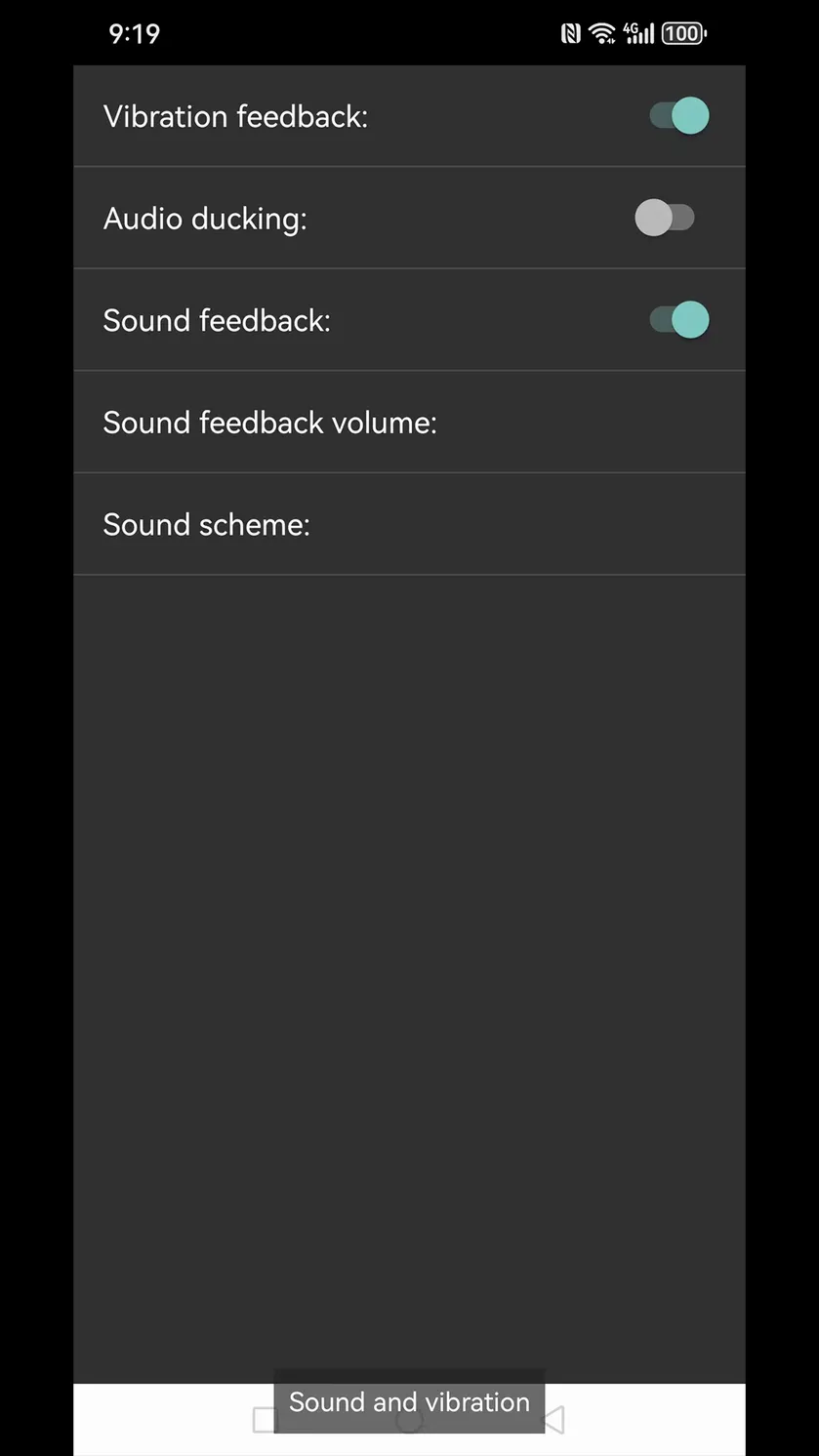Turn off the Sound feedback switch
Viewport: 819px width, 1456px height.
pyautogui.click(x=679, y=320)
